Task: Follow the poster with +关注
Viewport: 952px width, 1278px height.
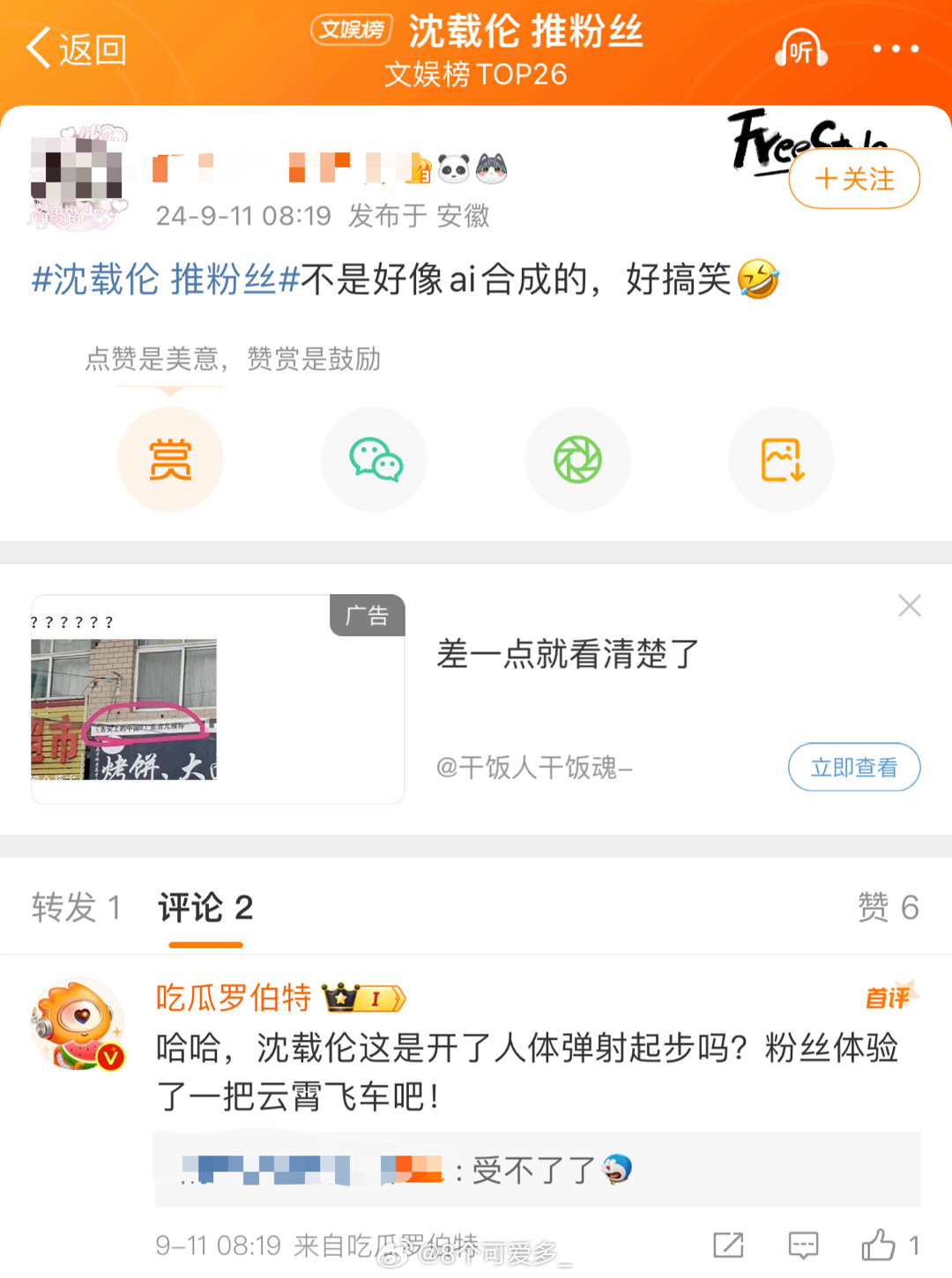Action: pos(853,179)
